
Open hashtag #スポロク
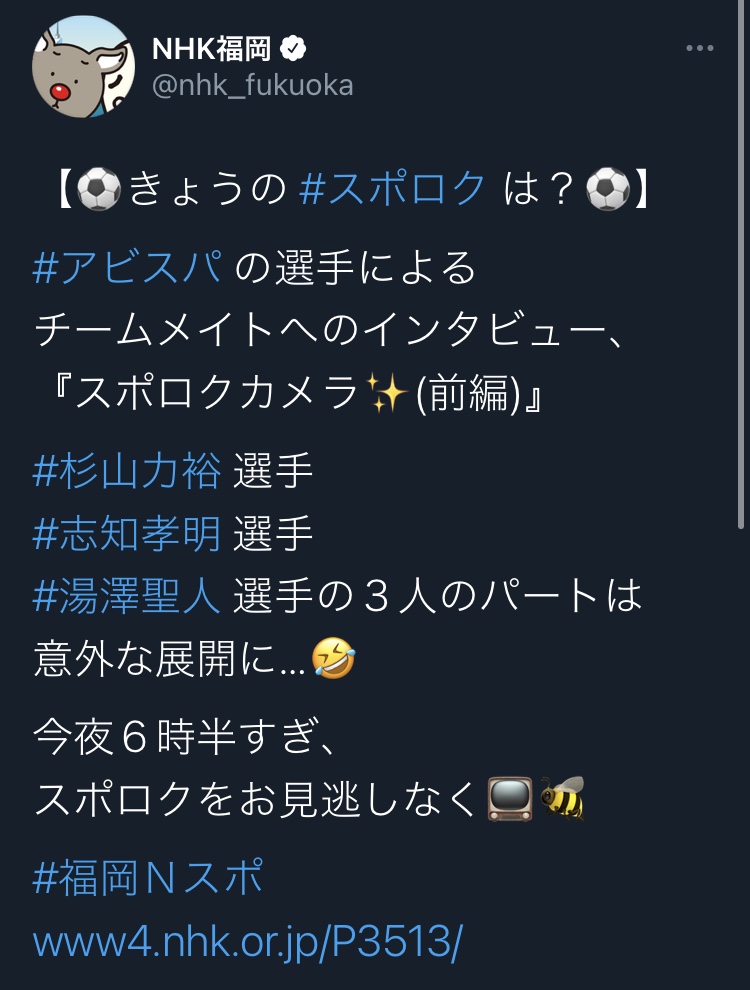click(x=392, y=189)
